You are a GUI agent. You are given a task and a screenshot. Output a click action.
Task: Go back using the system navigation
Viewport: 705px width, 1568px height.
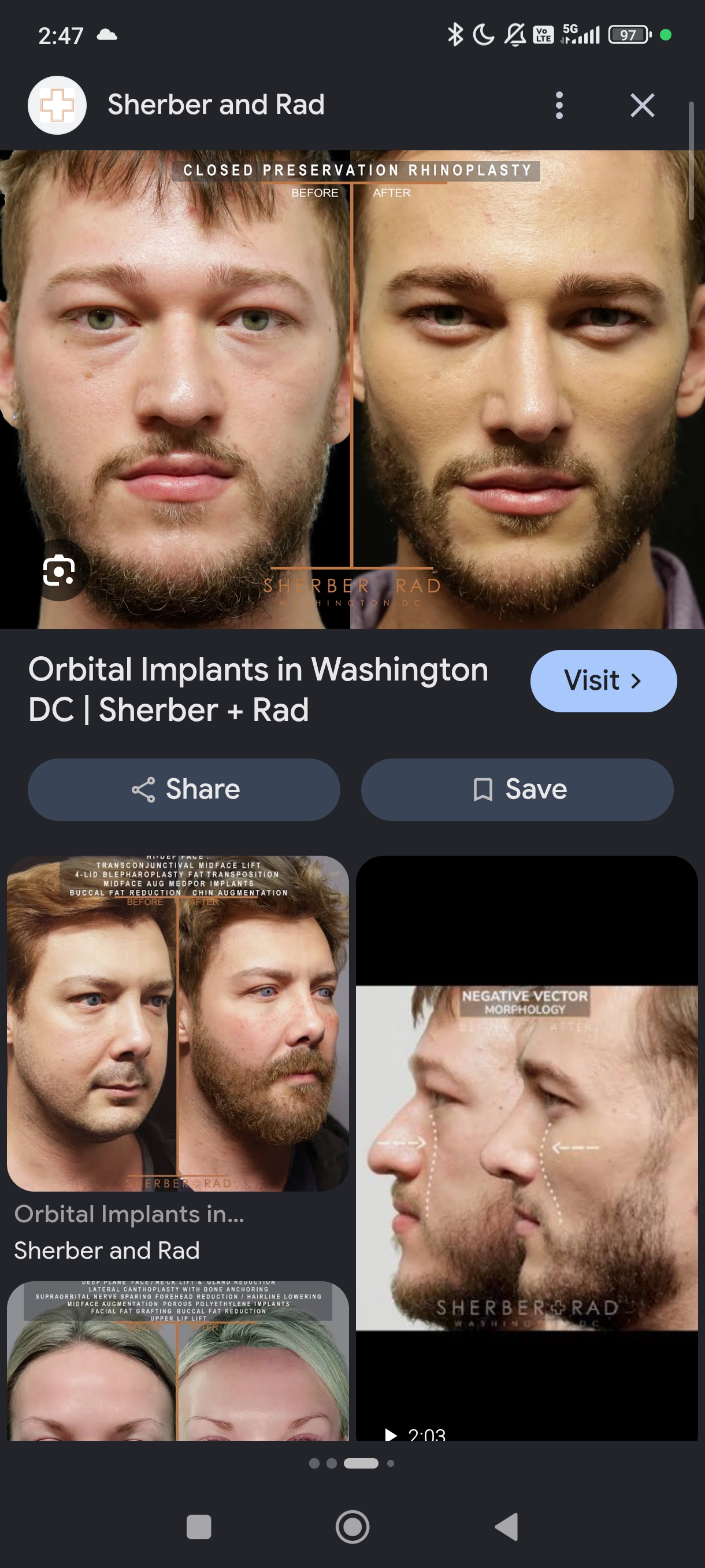(x=507, y=1526)
